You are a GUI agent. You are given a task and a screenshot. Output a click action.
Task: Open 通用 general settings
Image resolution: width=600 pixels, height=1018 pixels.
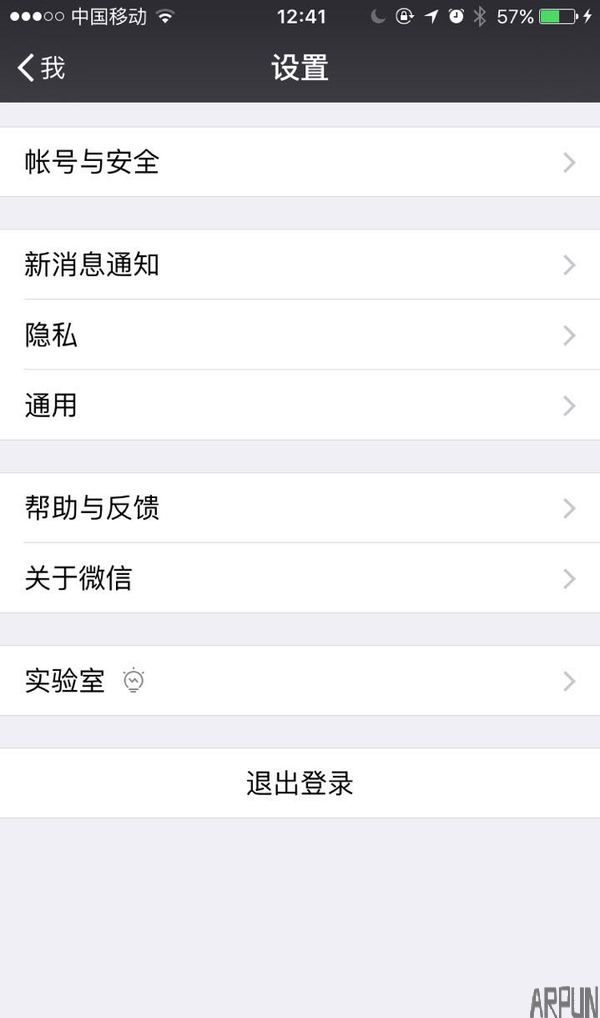coord(300,405)
